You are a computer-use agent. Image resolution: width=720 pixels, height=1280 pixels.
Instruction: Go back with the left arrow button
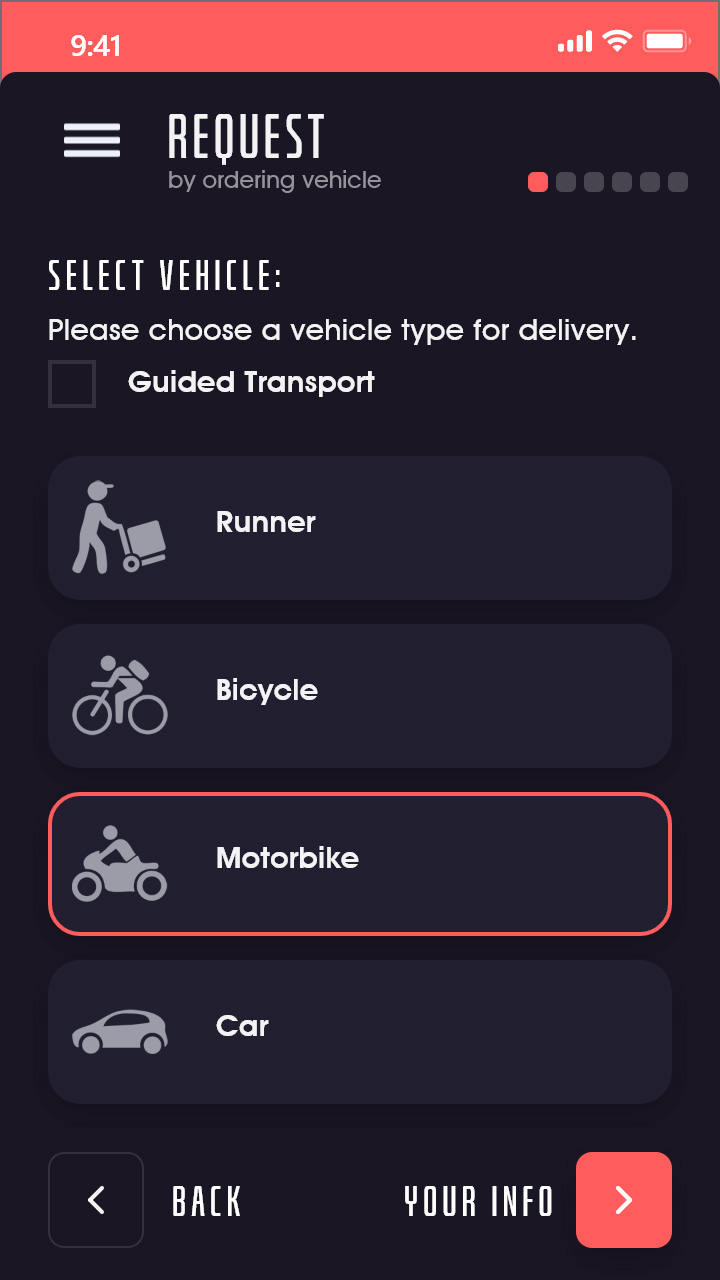96,1200
